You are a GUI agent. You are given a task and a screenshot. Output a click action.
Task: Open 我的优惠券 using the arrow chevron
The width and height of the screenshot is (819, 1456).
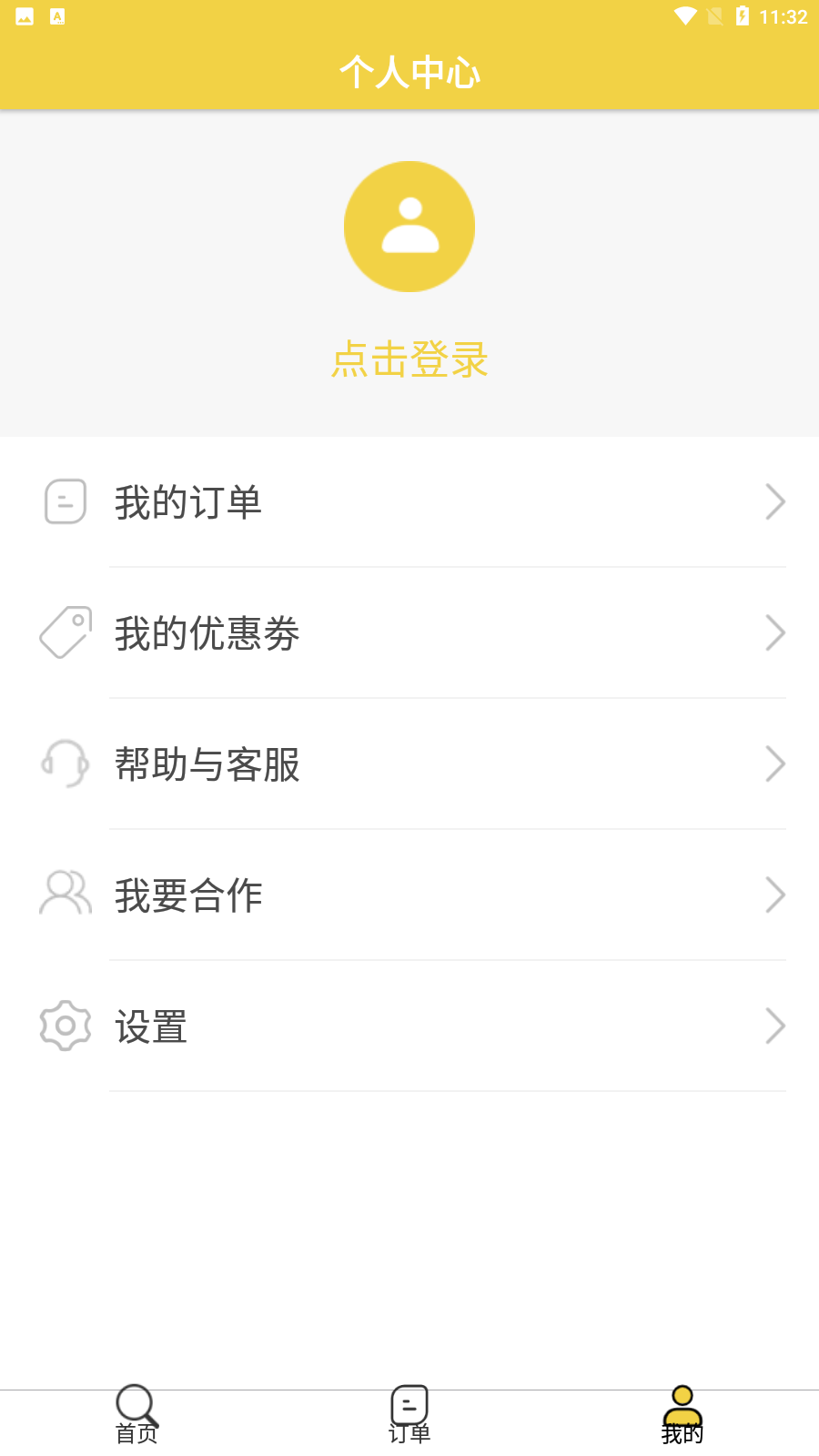point(775,632)
